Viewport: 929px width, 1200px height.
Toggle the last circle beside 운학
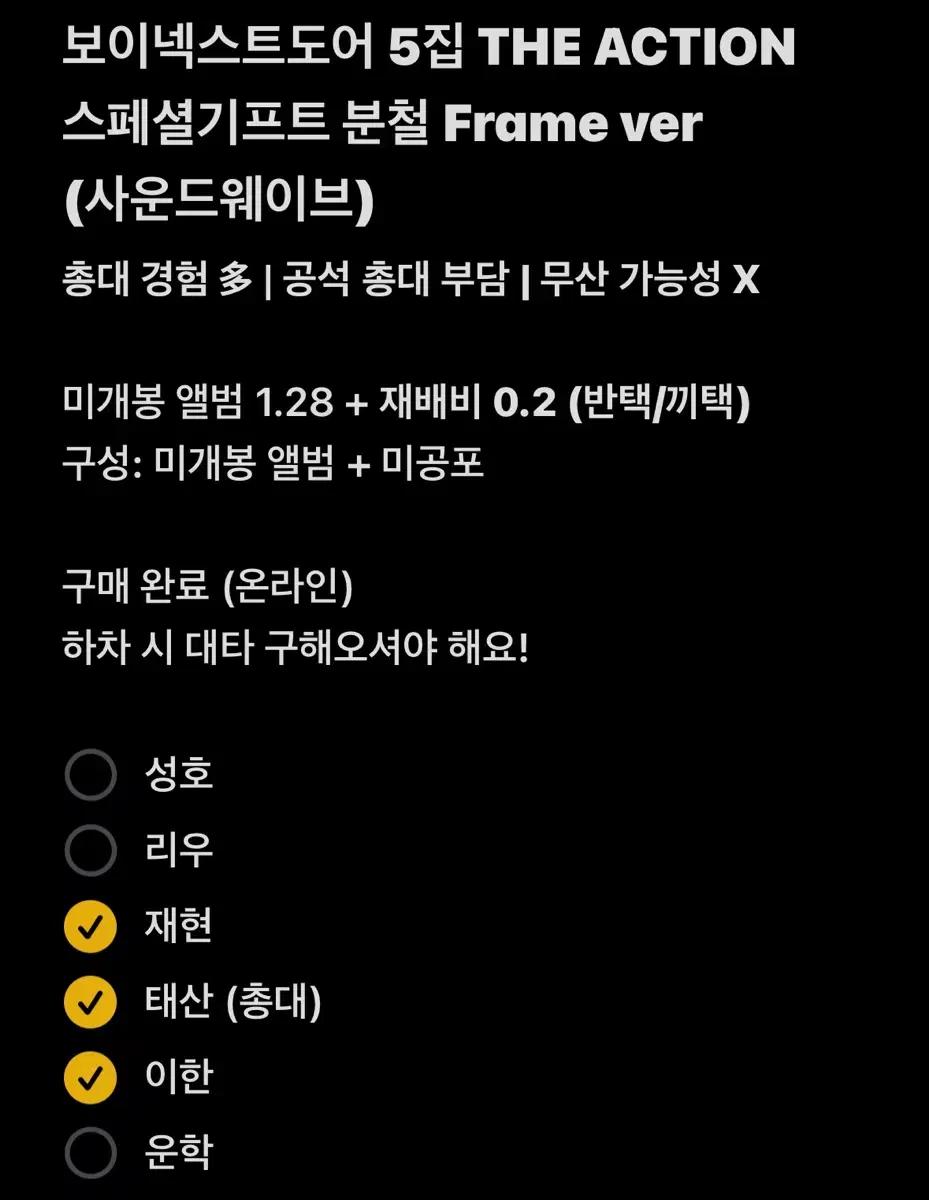pos(90,1152)
